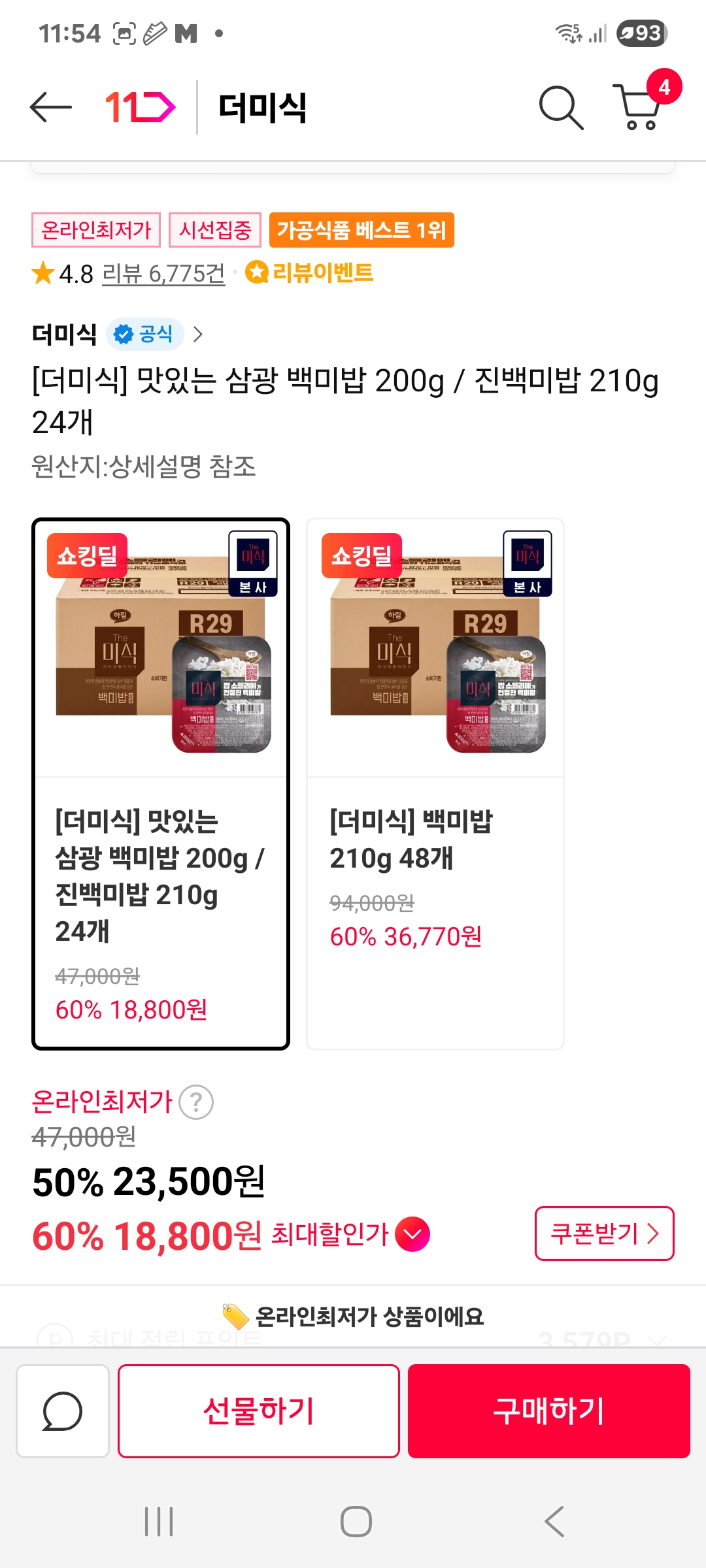Open the 리뷰이벤트 link

310,272
